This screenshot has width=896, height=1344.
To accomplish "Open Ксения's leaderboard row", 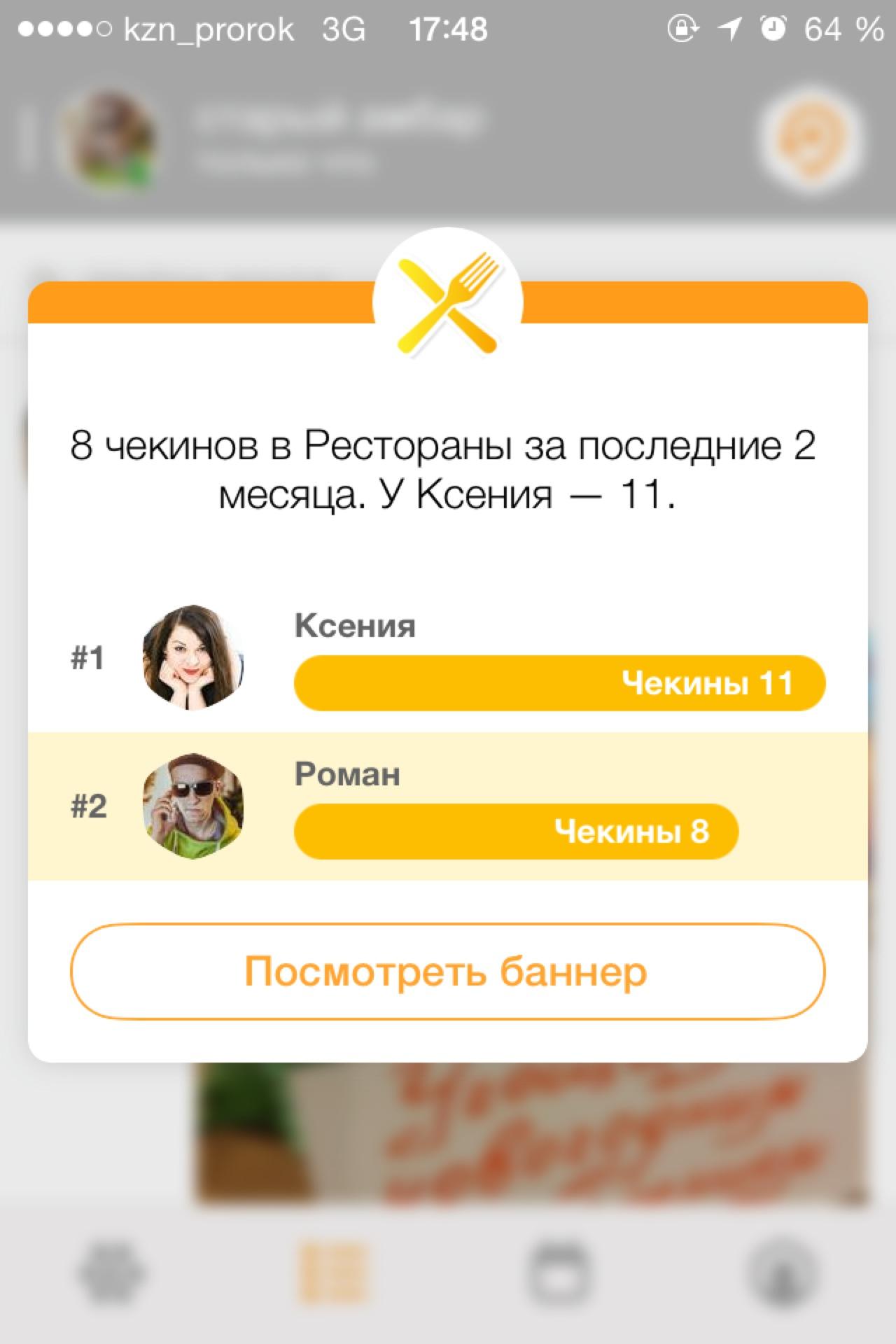I will point(448,658).
